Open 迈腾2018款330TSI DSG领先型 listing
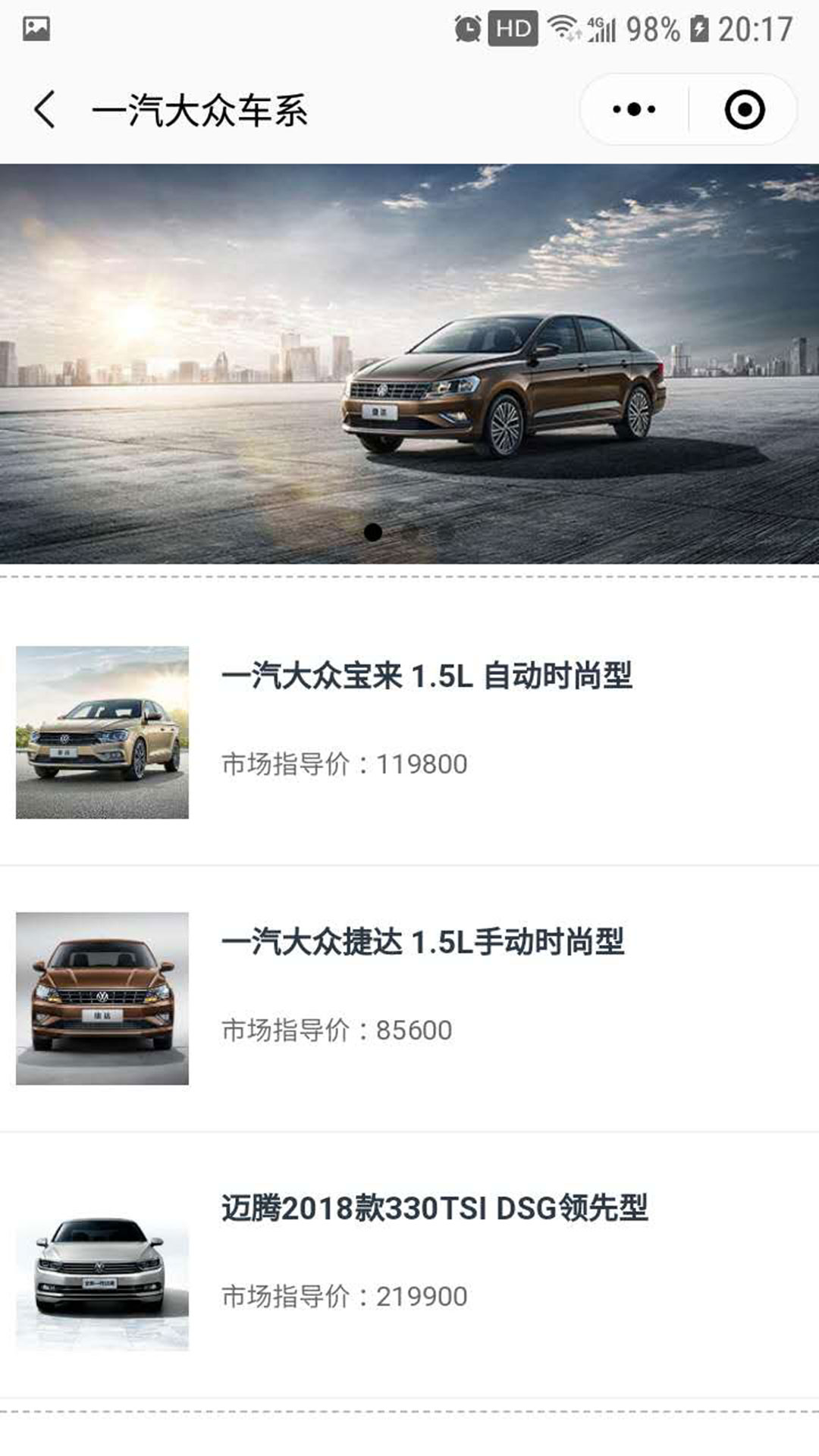Screen dimensions: 819x1456 [x=434, y=1208]
